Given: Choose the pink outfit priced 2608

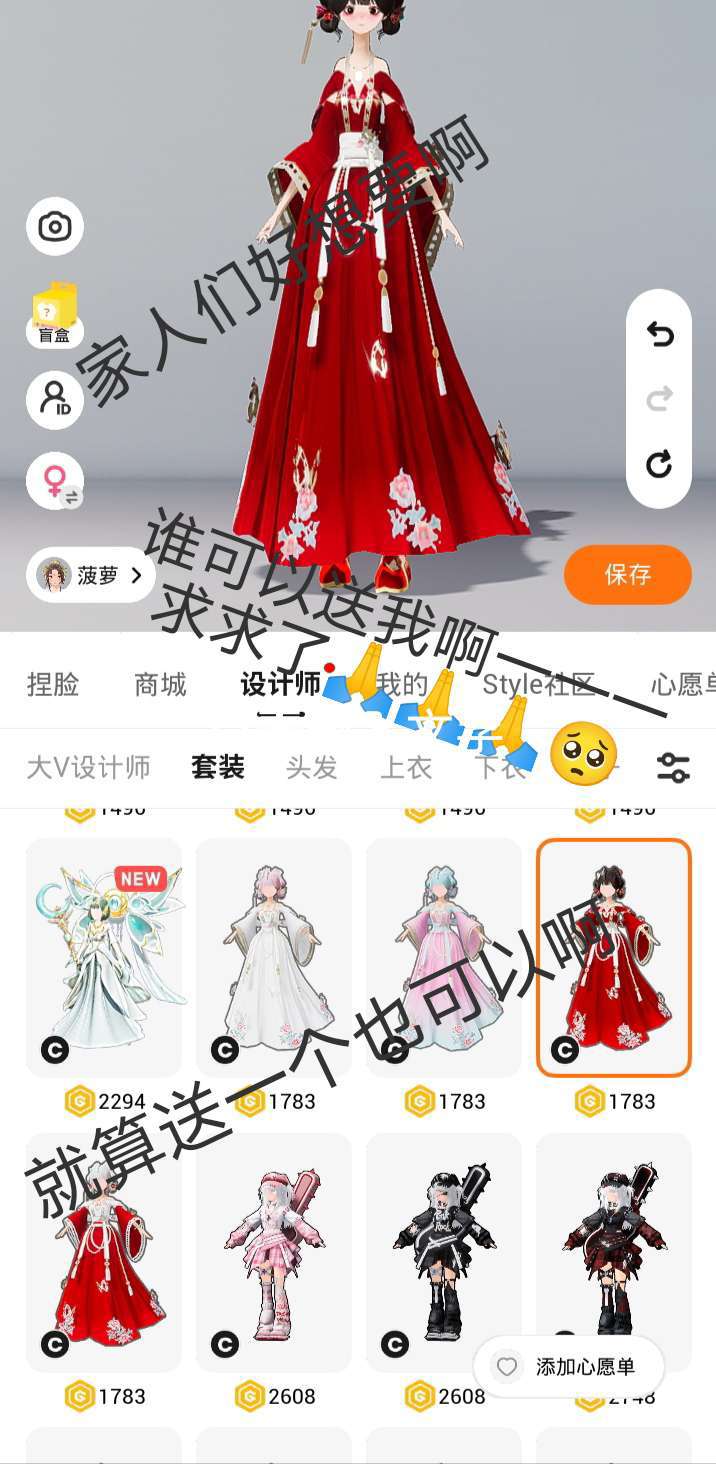Looking at the screenshot, I should point(274,1252).
